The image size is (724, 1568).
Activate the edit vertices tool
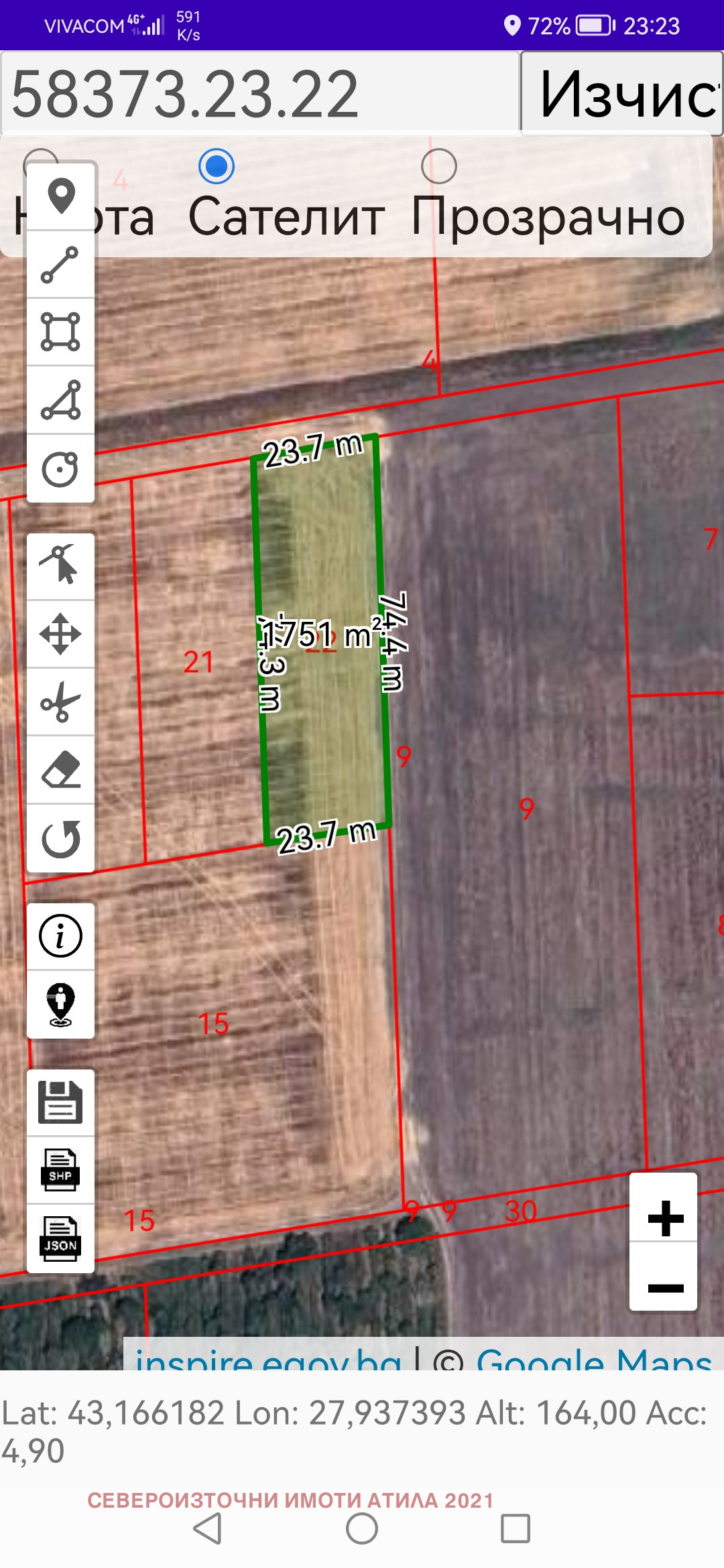click(x=60, y=566)
